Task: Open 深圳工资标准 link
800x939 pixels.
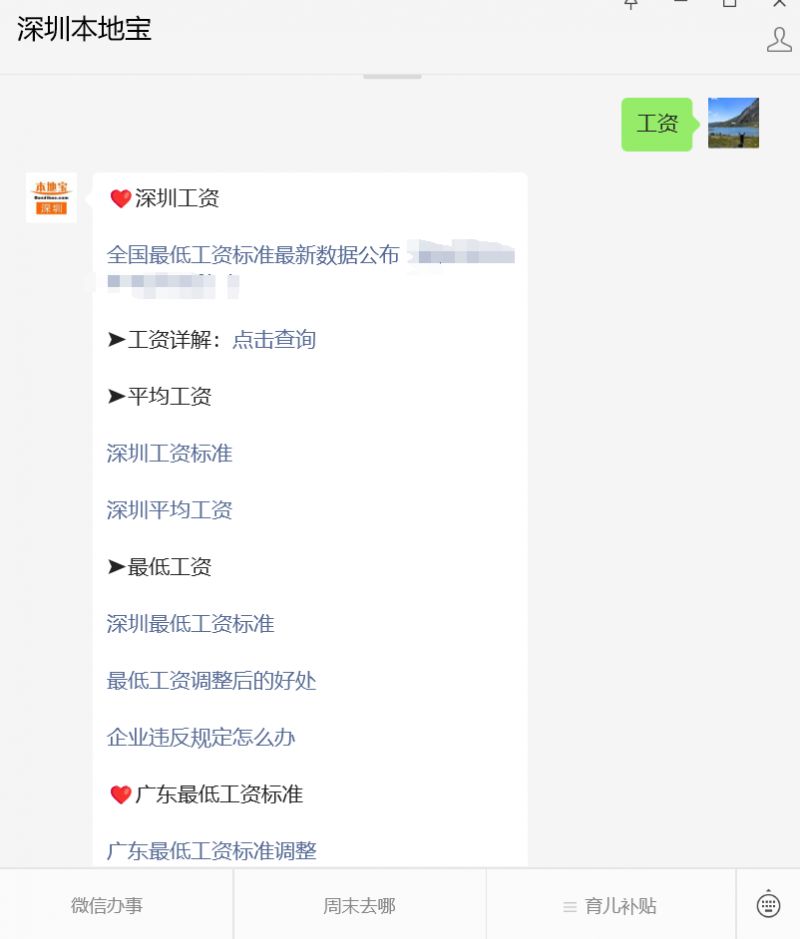Action: click(169, 454)
